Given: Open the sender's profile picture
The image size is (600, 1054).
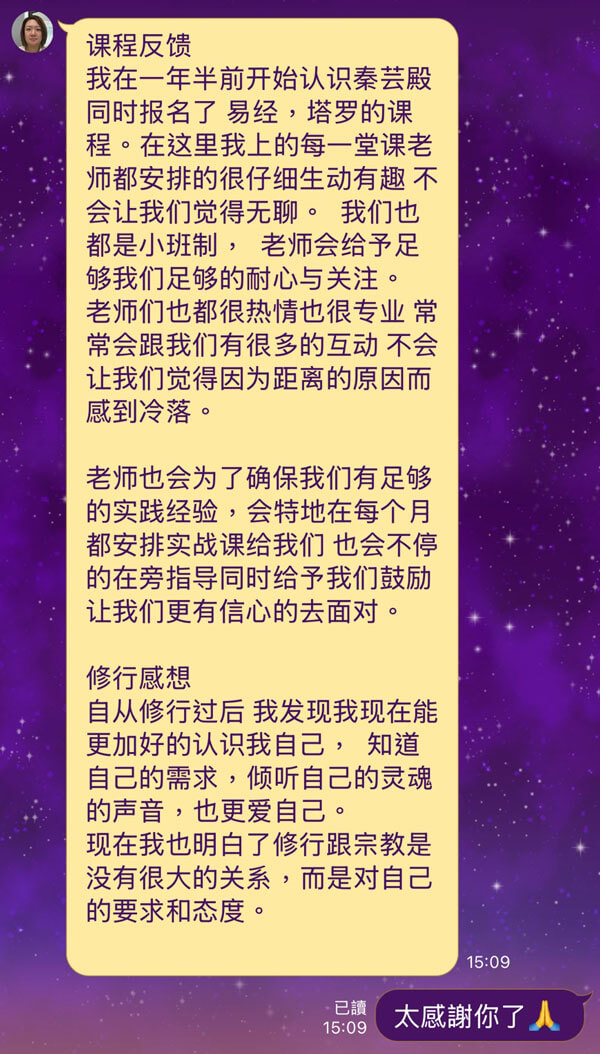Looking at the screenshot, I should coord(32,32).
